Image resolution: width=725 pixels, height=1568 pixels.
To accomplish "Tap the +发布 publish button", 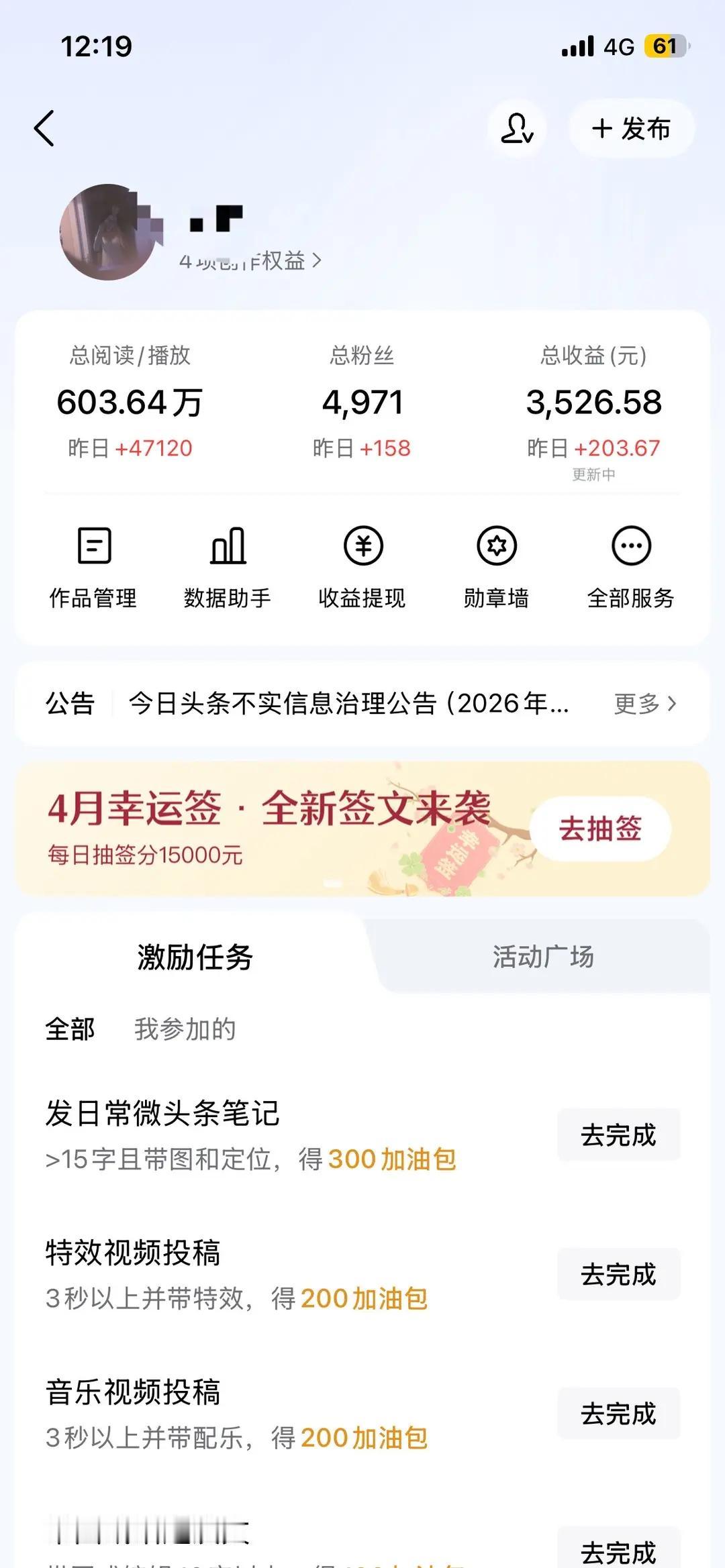I will (x=631, y=128).
